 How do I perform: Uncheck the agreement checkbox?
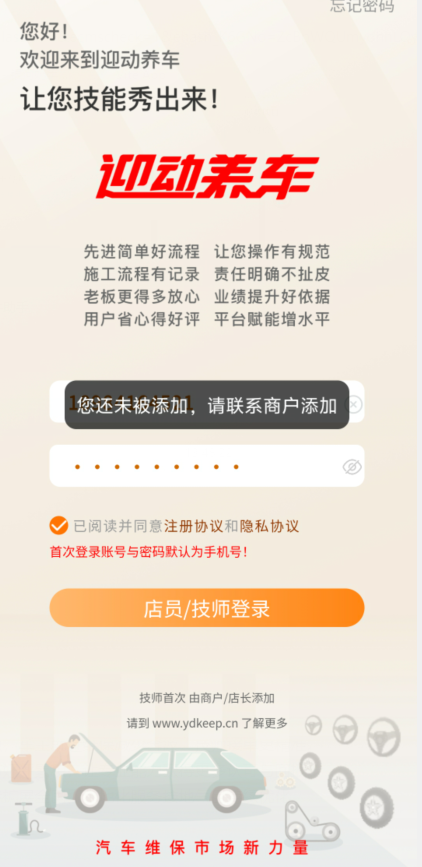coord(58,525)
